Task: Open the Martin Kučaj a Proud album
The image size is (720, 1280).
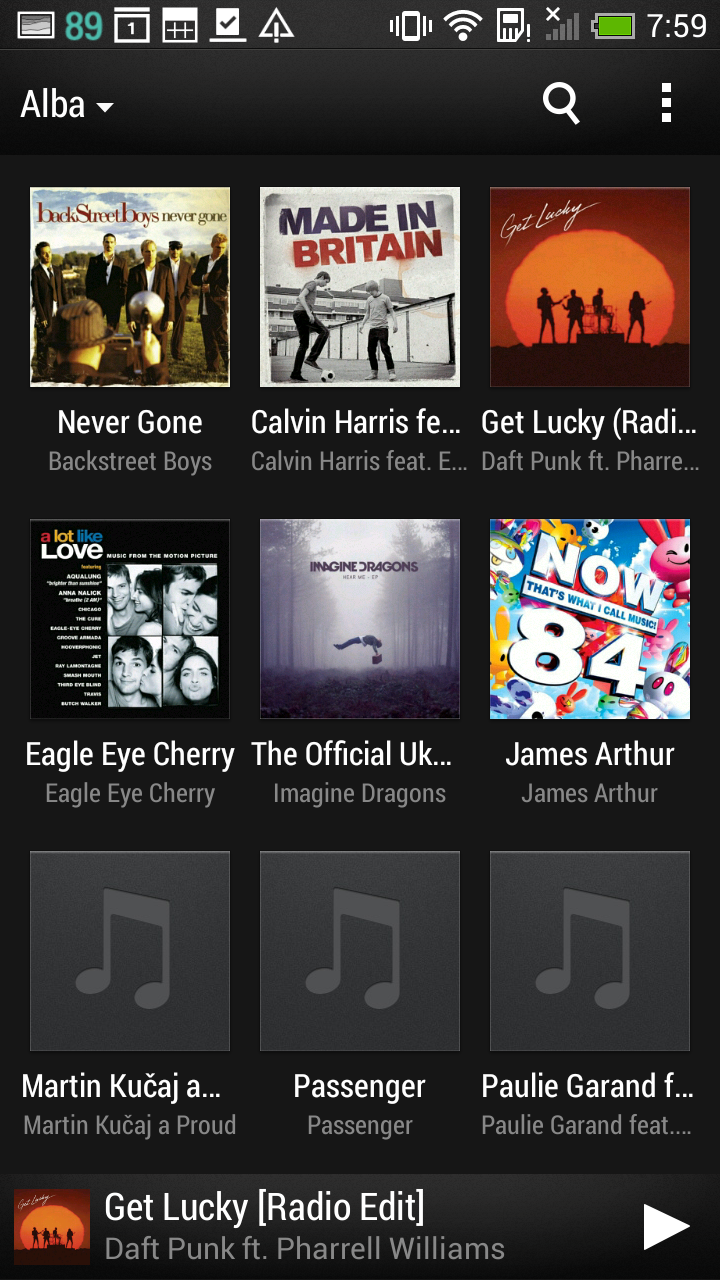Action: tap(130, 951)
